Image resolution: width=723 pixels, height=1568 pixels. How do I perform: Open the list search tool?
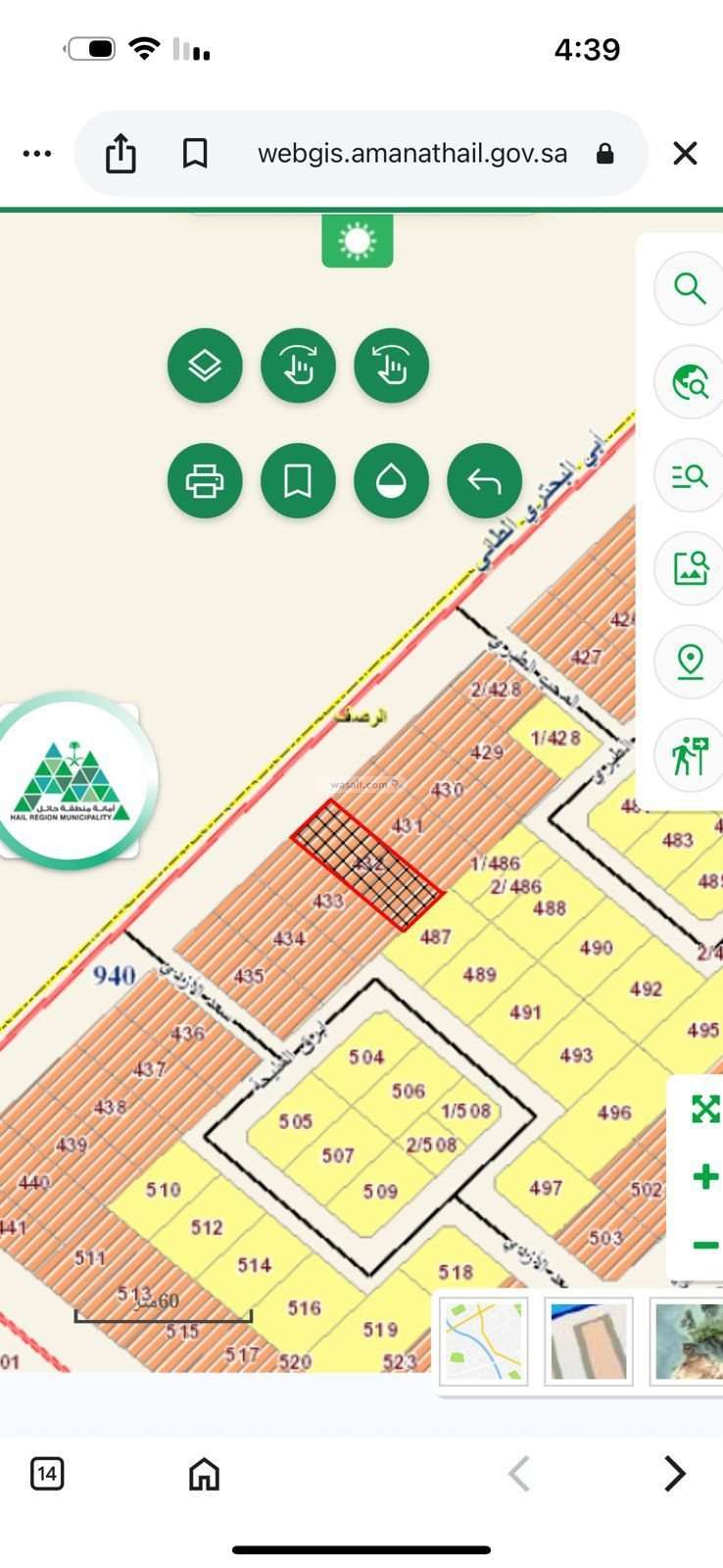(x=690, y=476)
